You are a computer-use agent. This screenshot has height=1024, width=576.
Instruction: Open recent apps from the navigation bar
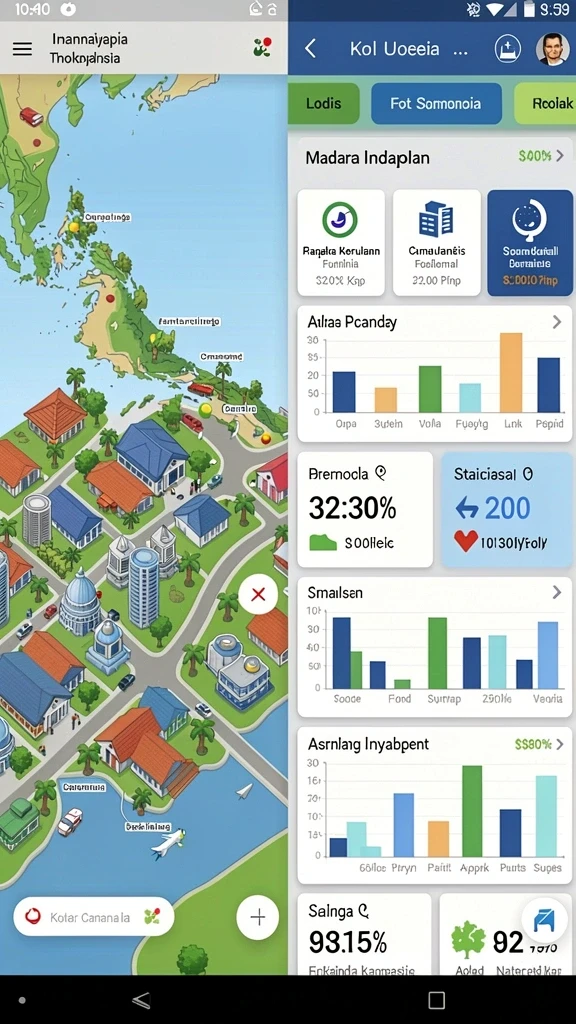(x=436, y=1000)
